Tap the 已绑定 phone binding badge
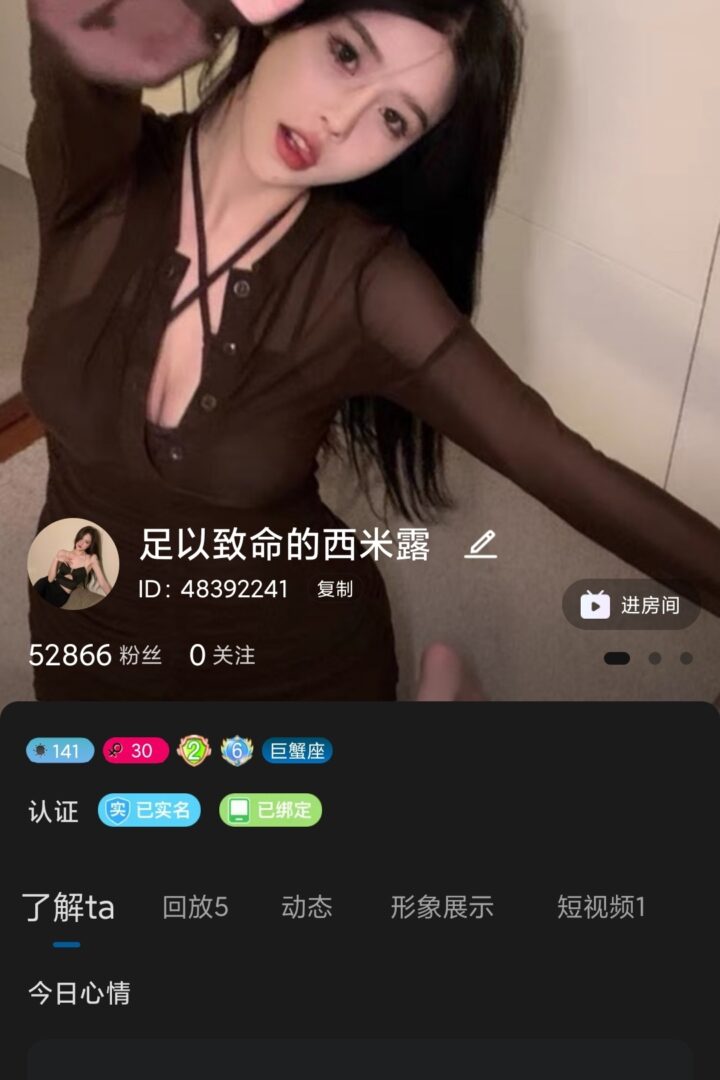Screen dimensions: 720x1080 point(270,810)
